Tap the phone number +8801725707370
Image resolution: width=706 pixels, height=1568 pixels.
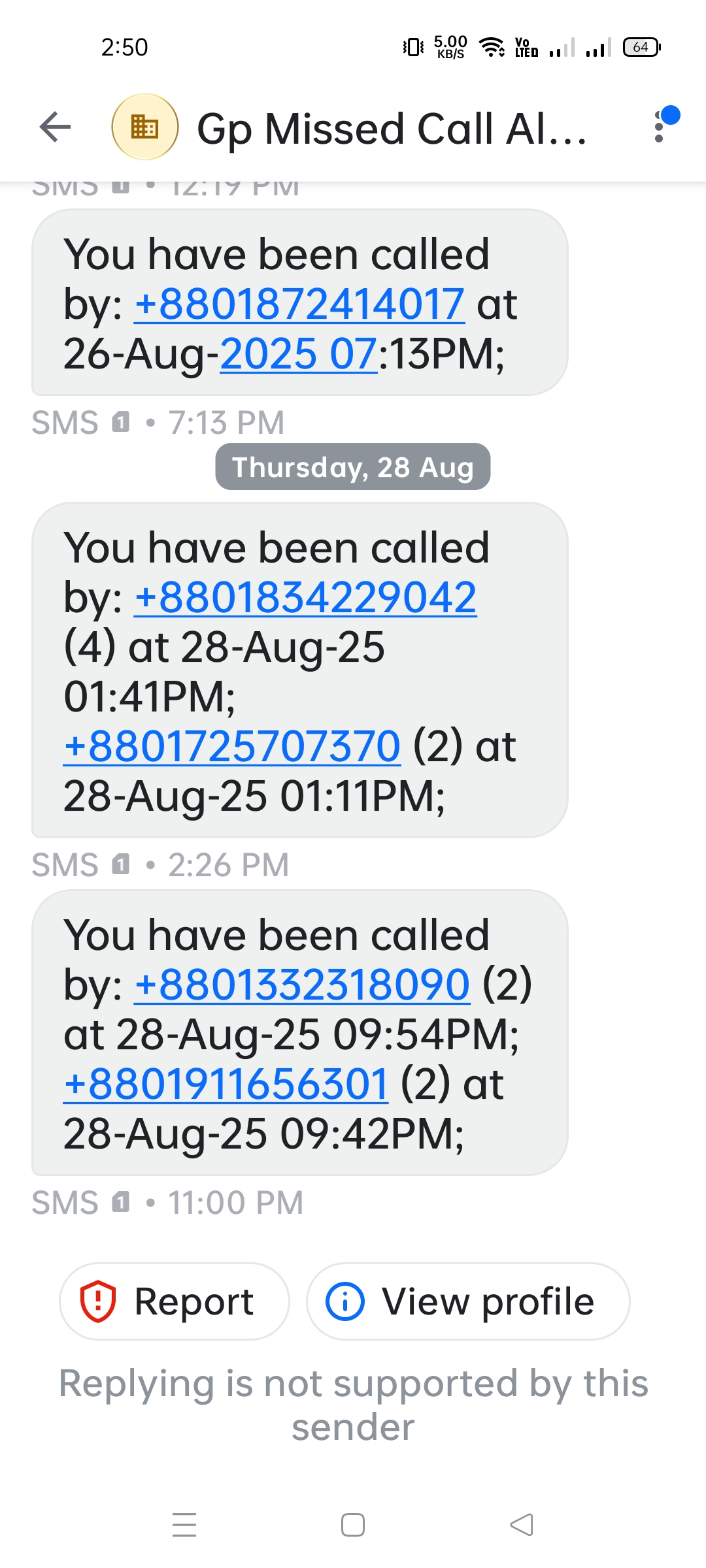point(232,747)
